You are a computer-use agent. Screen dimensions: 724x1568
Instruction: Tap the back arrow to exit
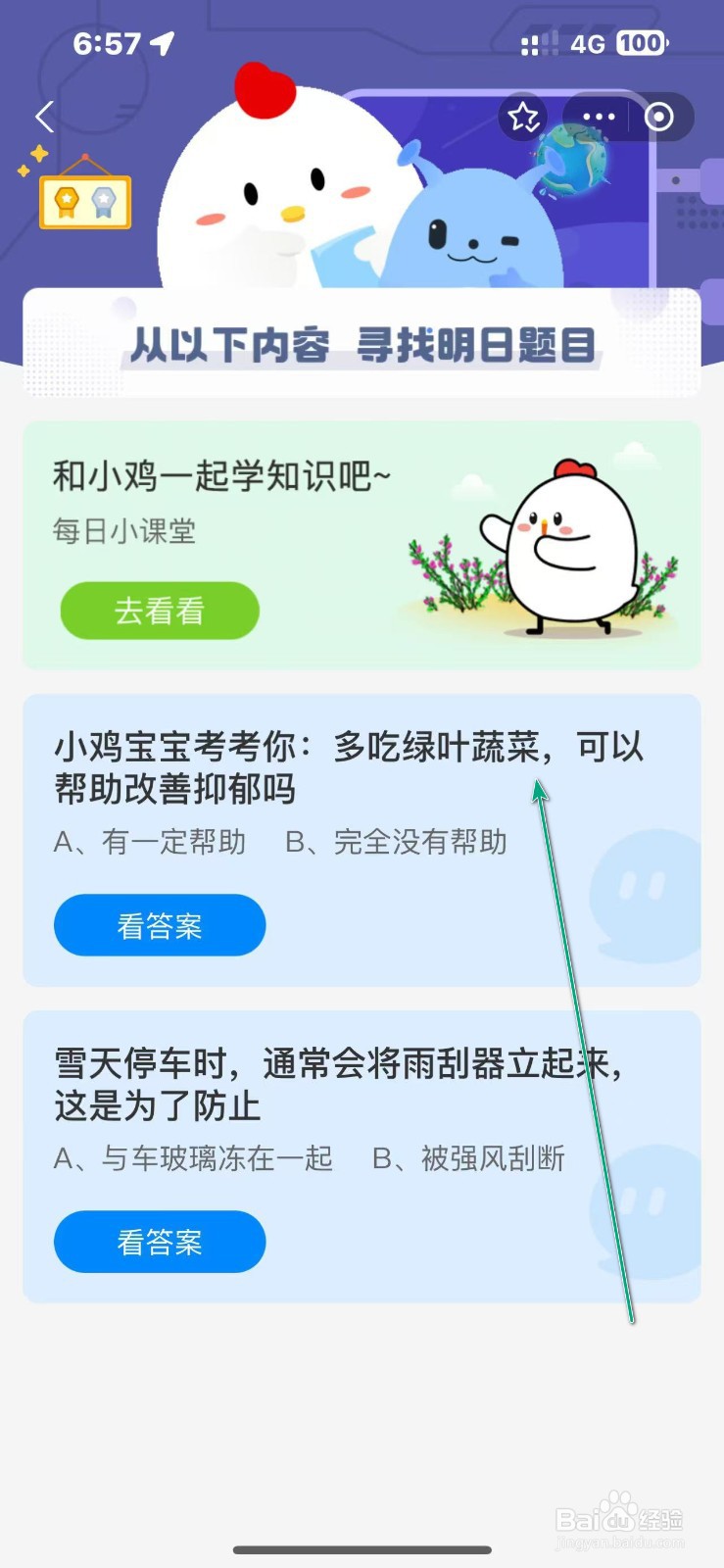42,117
